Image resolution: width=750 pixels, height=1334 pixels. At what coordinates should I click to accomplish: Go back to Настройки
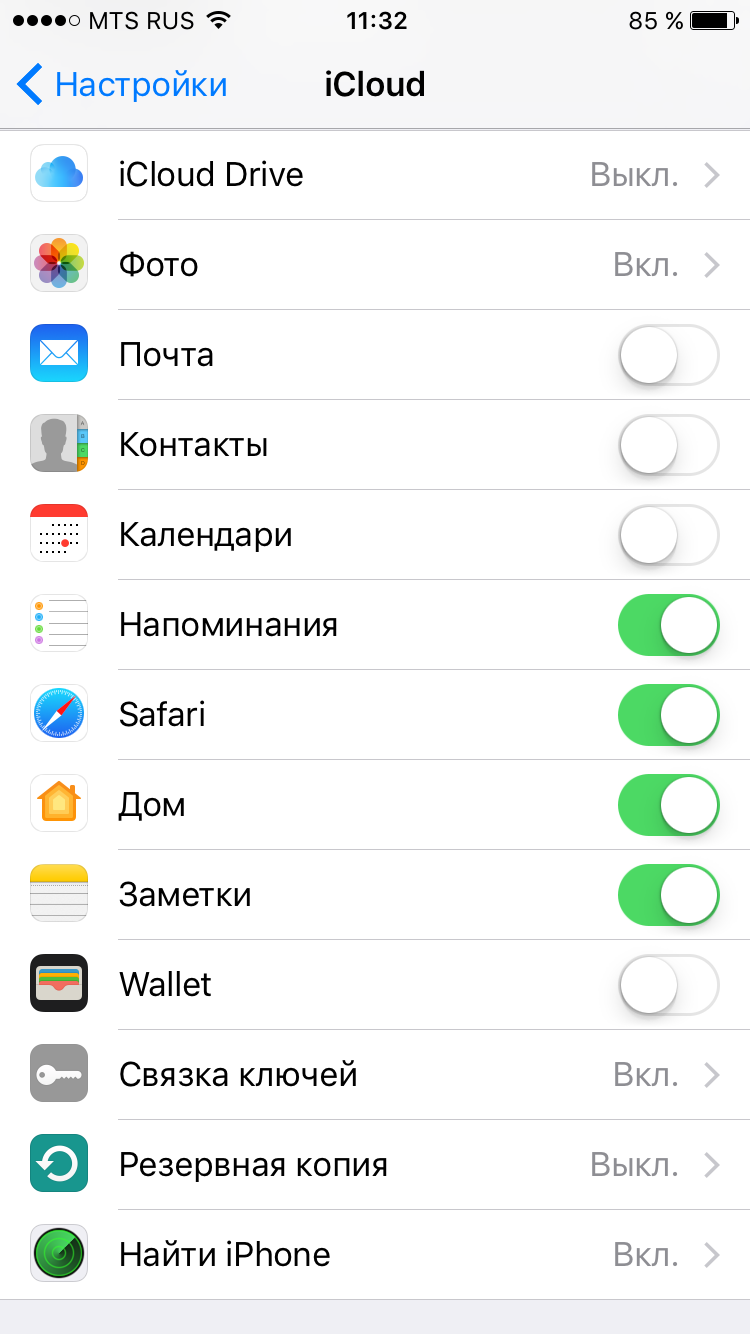[x=122, y=85]
